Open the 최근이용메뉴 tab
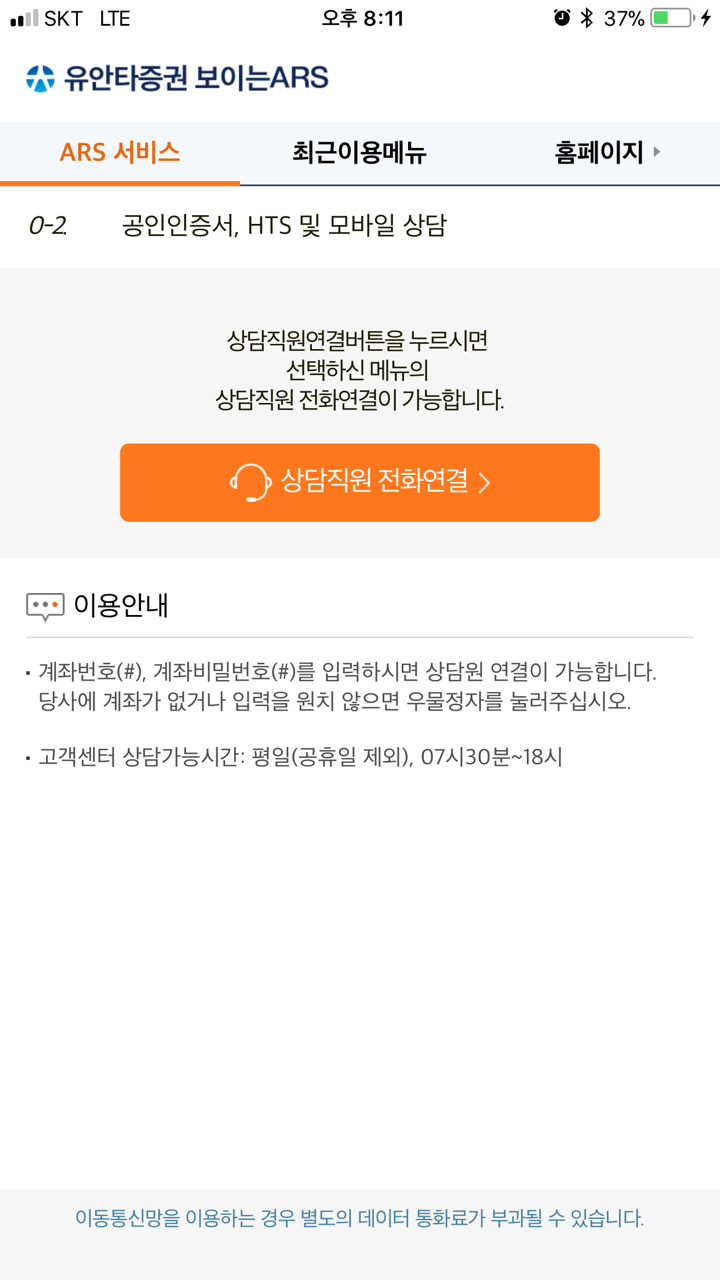The height and width of the screenshot is (1280, 720). click(360, 153)
